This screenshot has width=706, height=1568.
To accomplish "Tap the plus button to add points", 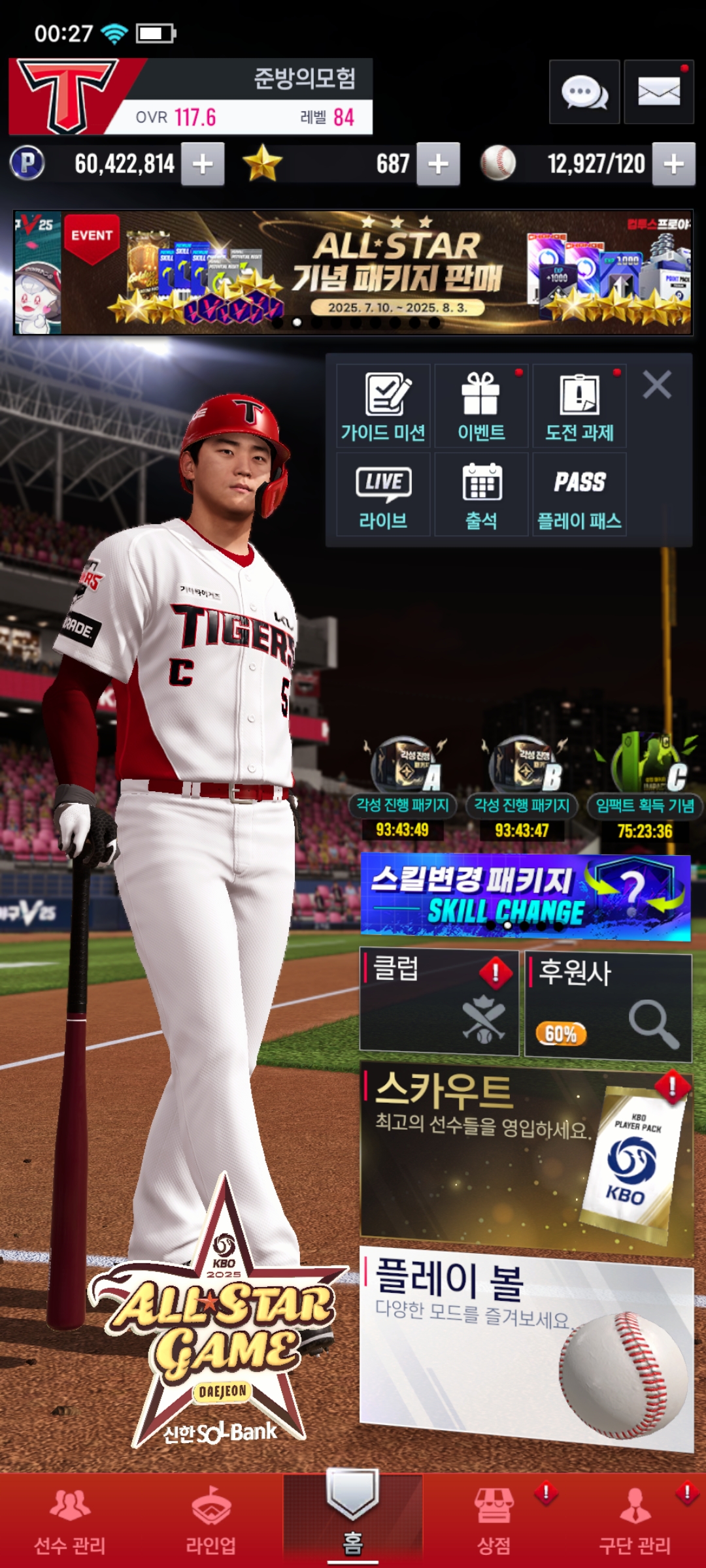I will point(203,164).
